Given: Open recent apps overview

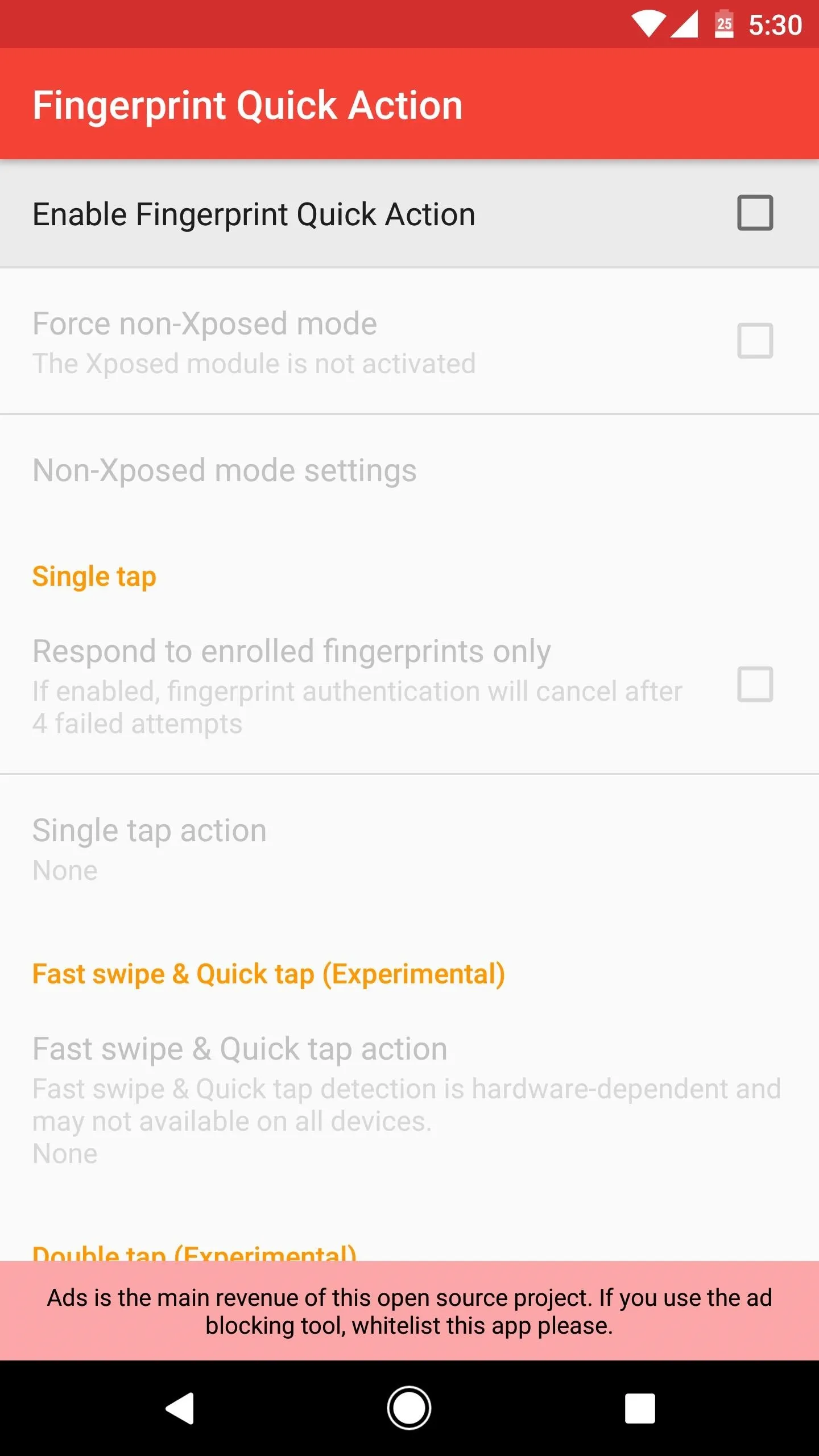Looking at the screenshot, I should tap(640, 1408).
